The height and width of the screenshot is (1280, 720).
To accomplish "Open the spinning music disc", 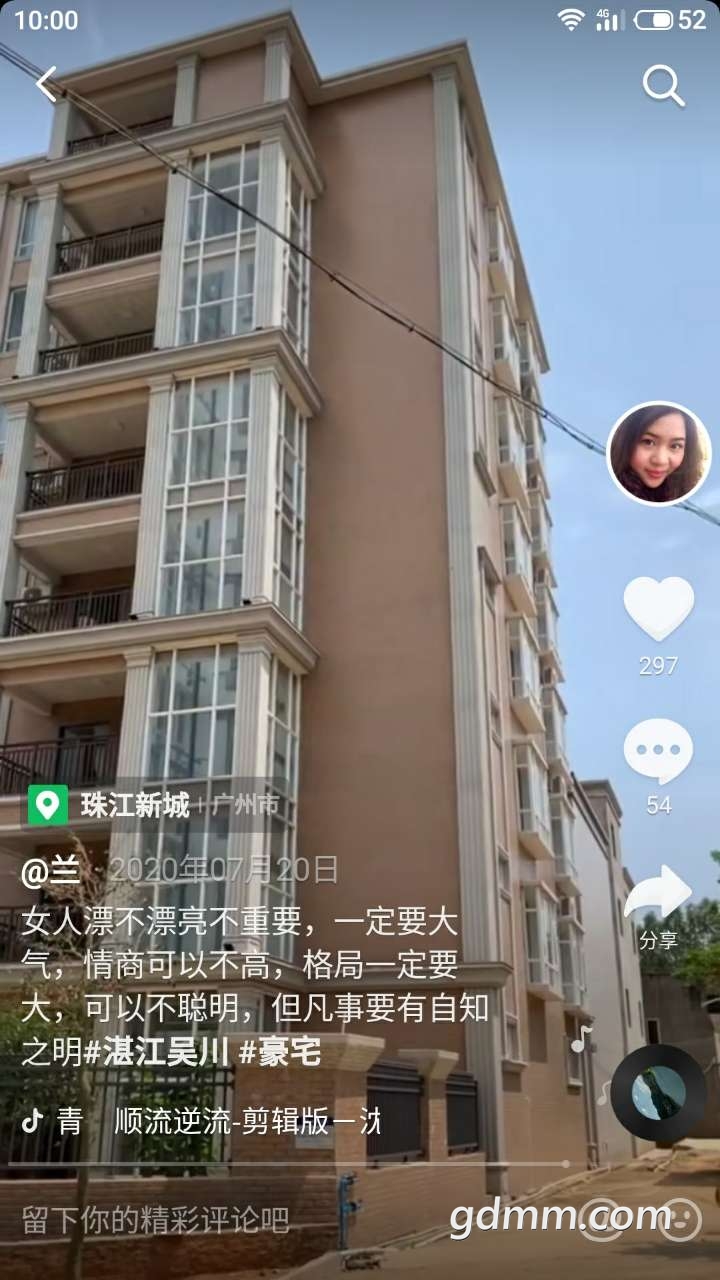I will (658, 1092).
